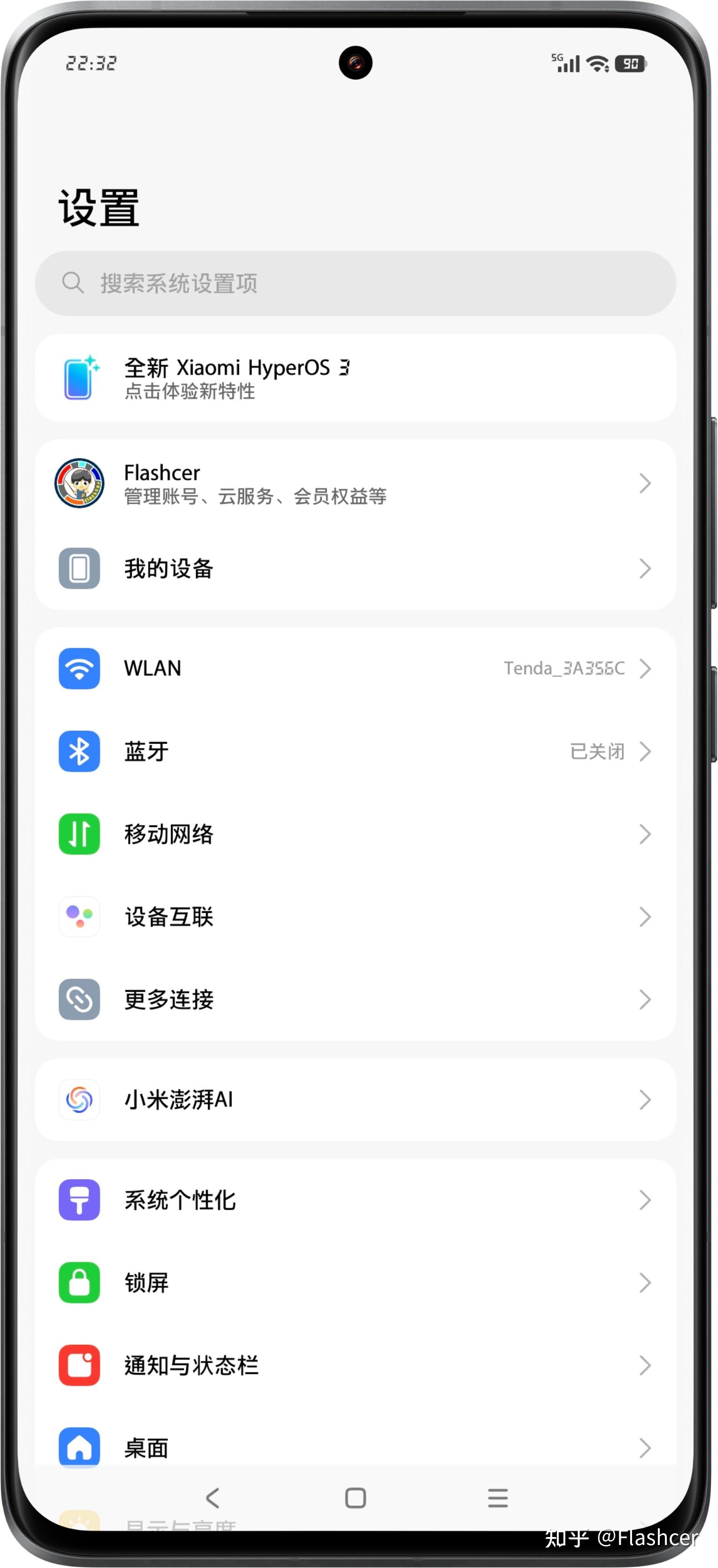
Task: Open the 我的设备 my device page
Action: (359, 568)
